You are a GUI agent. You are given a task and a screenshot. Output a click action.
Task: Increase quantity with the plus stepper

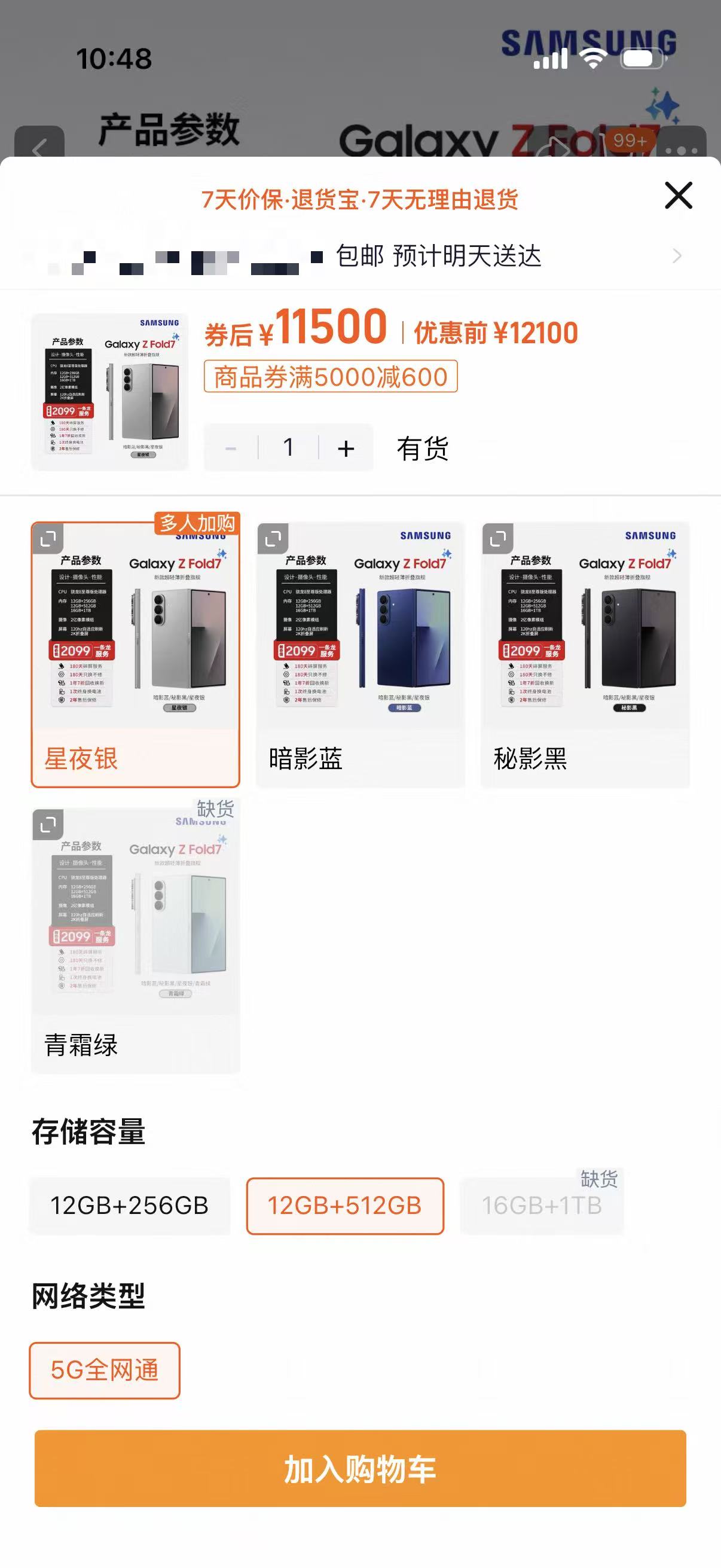(346, 447)
